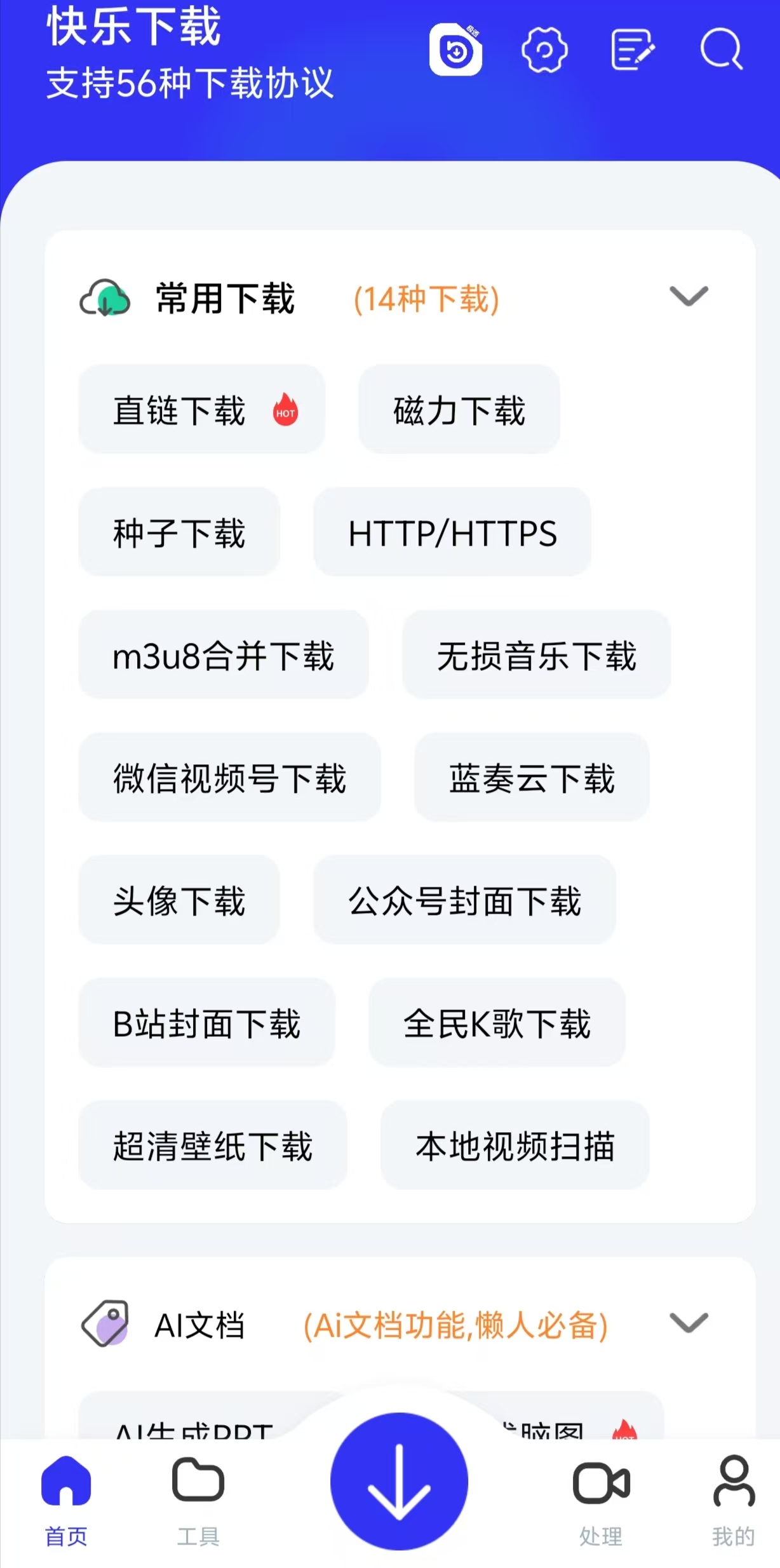780x1568 pixels.
Task: Select HTTP/HTTPS download
Action: [452, 532]
